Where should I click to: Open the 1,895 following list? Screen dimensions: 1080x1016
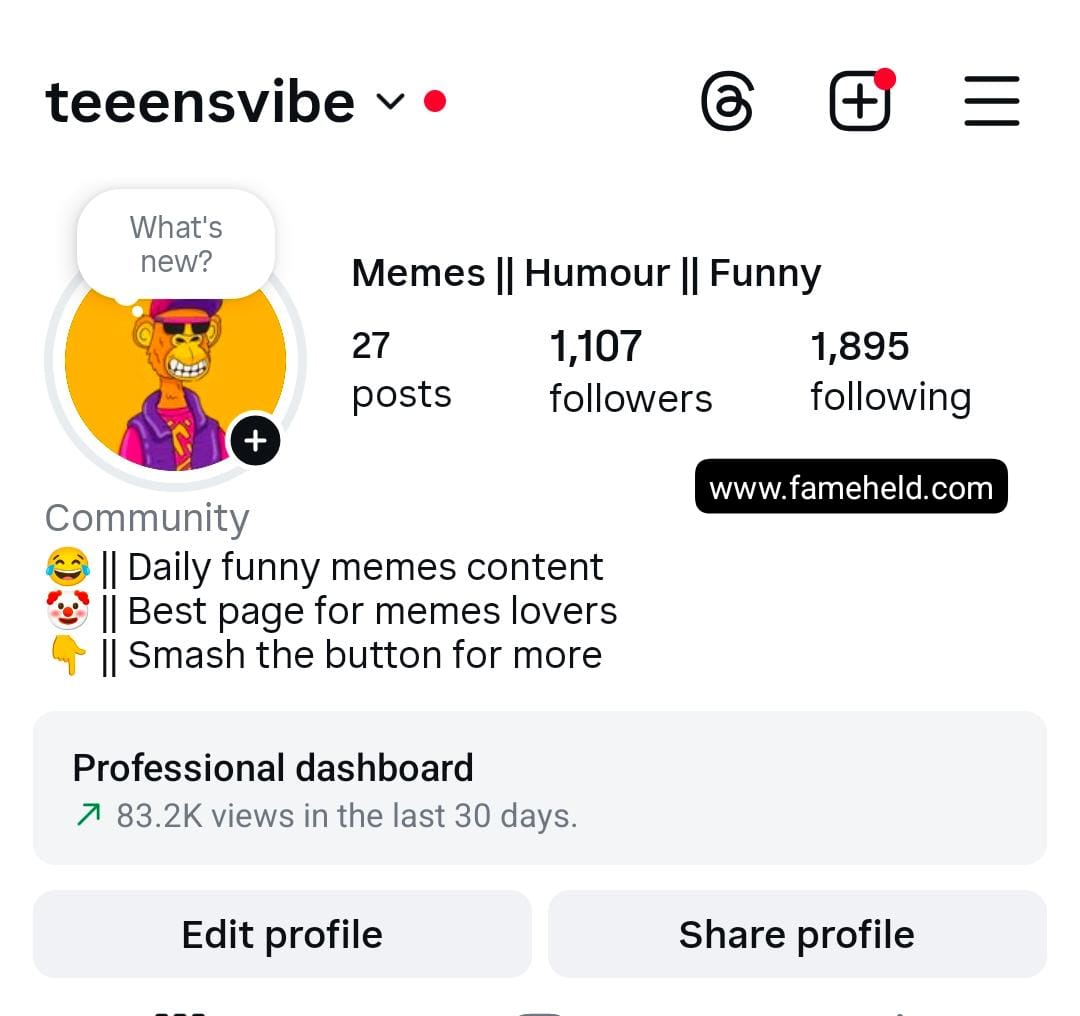pos(890,372)
